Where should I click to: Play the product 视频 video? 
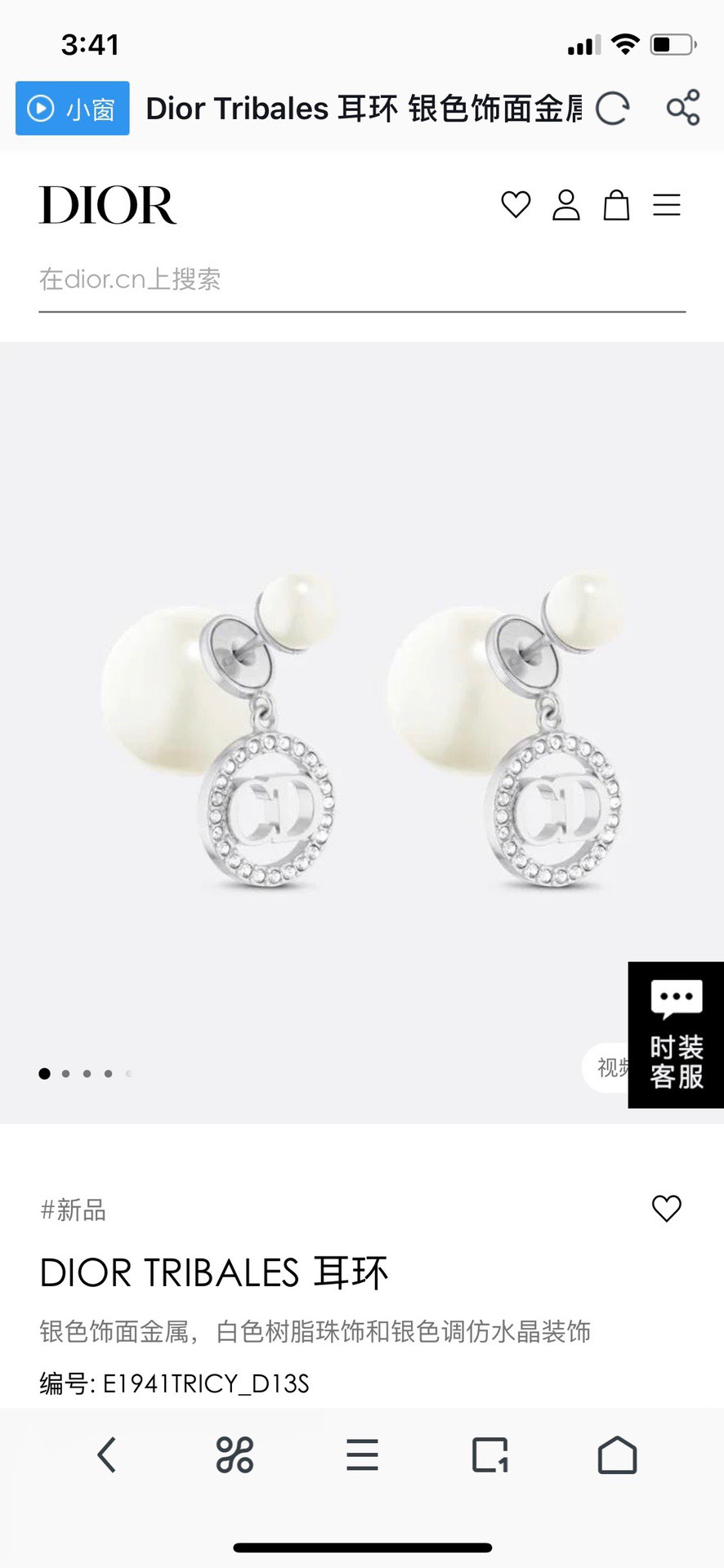pyautogui.click(x=607, y=1067)
